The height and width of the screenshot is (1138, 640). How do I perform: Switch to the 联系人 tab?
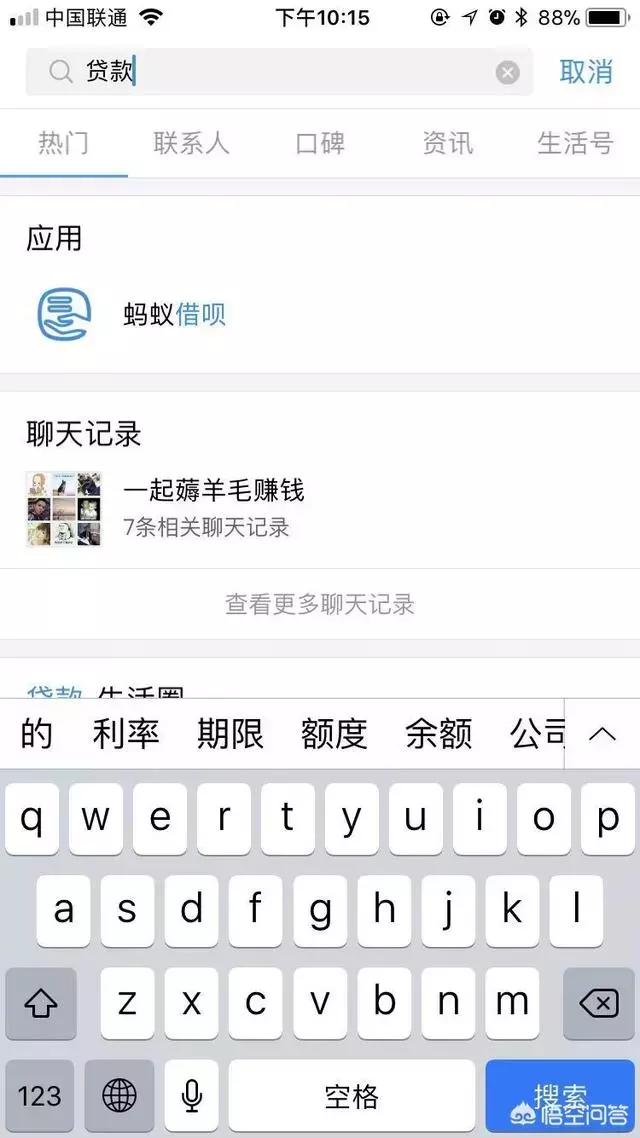click(x=191, y=143)
